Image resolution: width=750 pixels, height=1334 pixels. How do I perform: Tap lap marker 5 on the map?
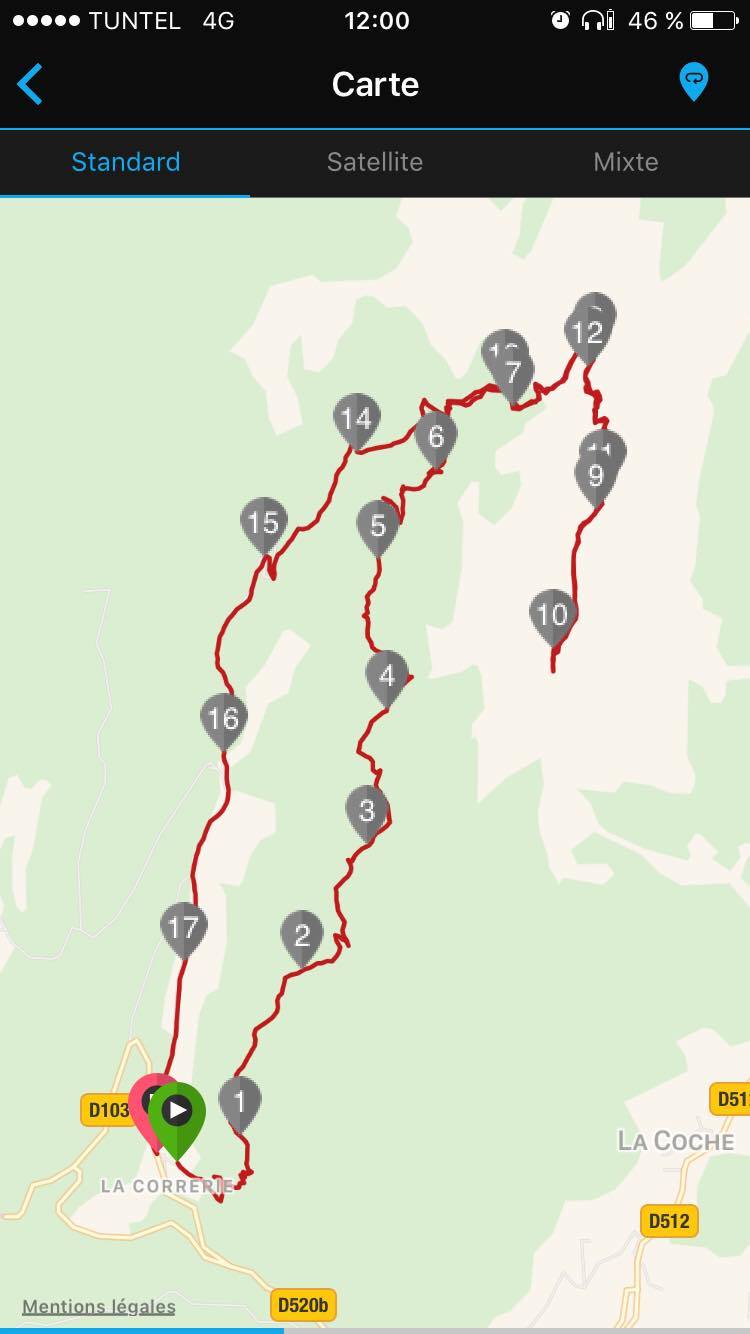tap(377, 525)
